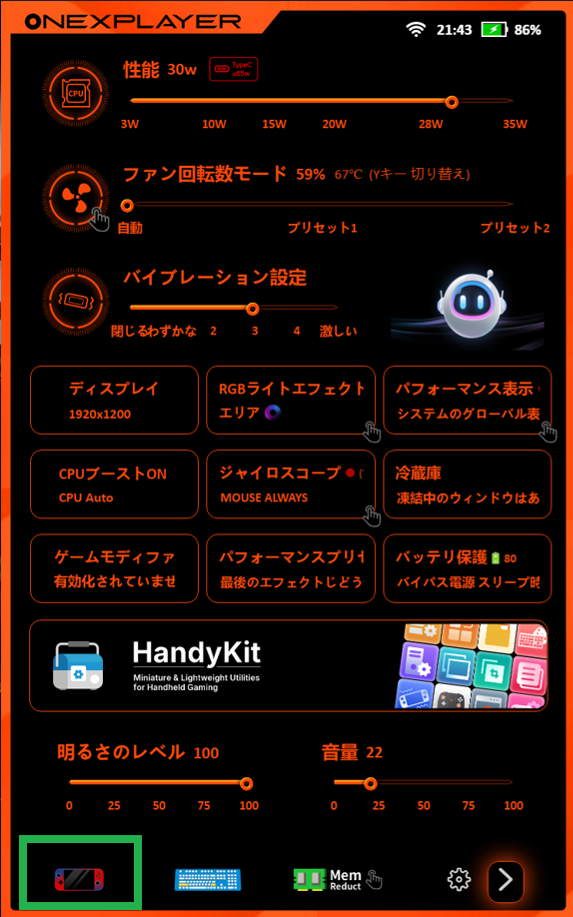Open バッテリ保護 settings
573x917 pixels.
tap(467, 568)
